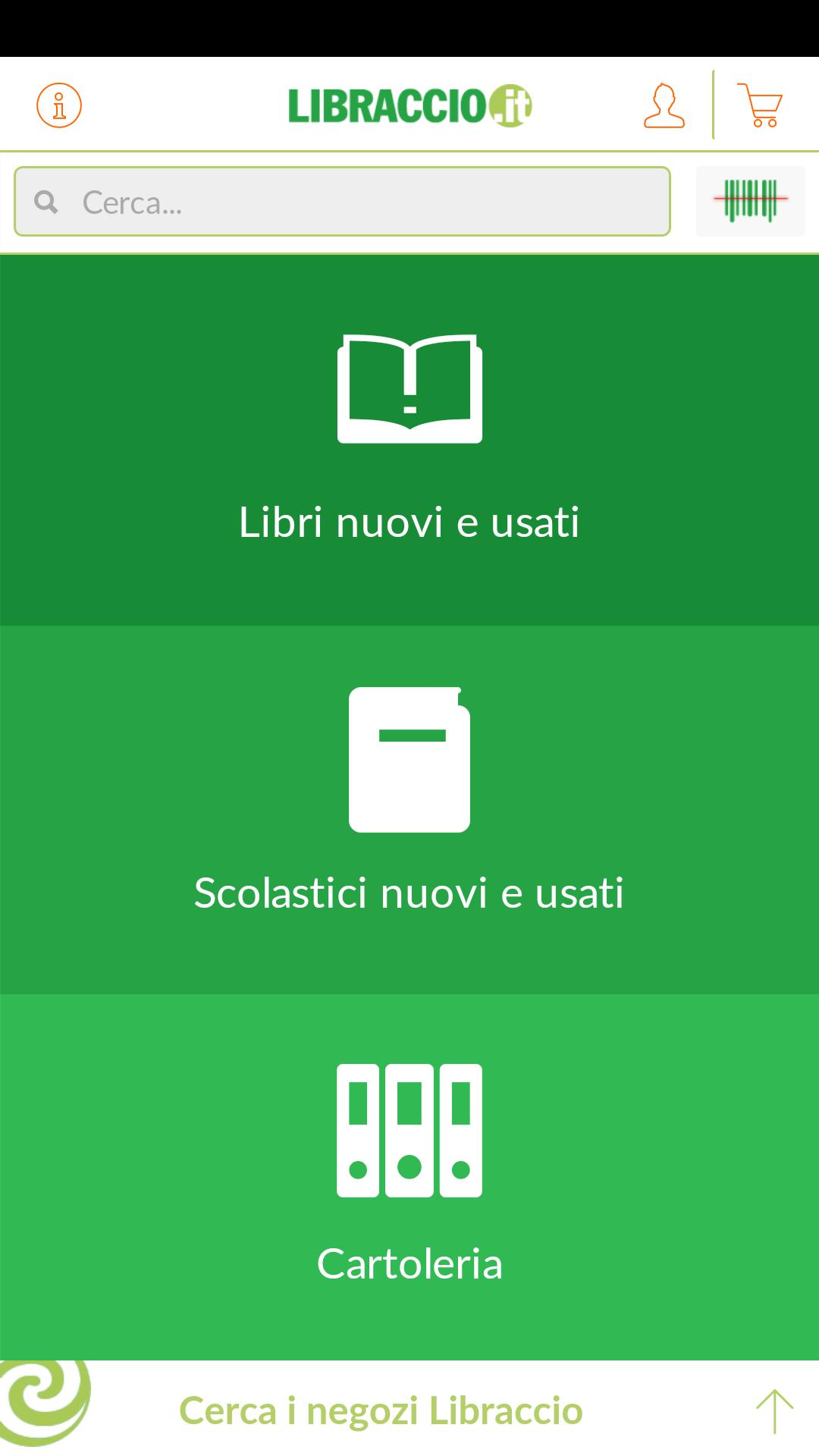The image size is (819, 1456).
Task: Tap the open book icon for new and used books
Action: click(409, 387)
